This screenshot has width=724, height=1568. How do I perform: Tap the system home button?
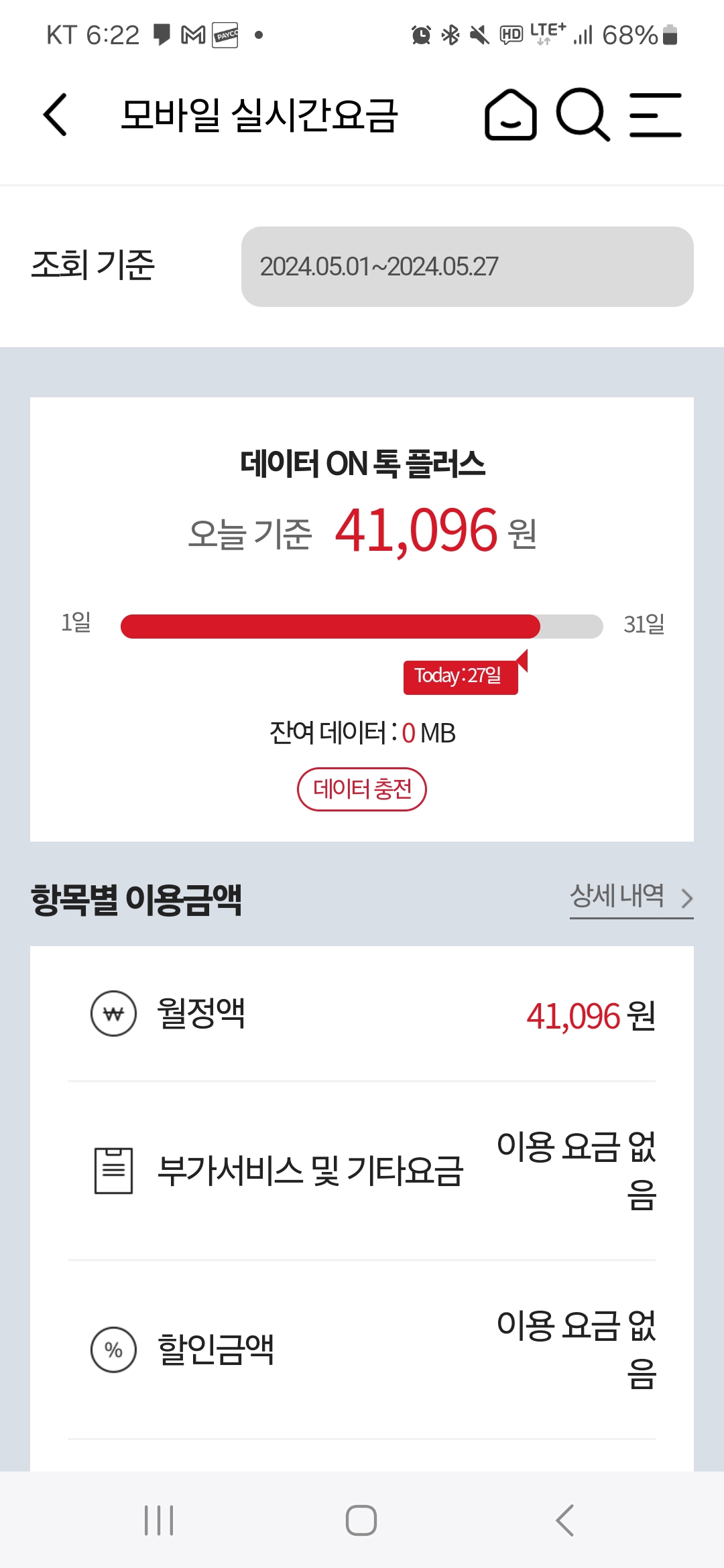361,1520
